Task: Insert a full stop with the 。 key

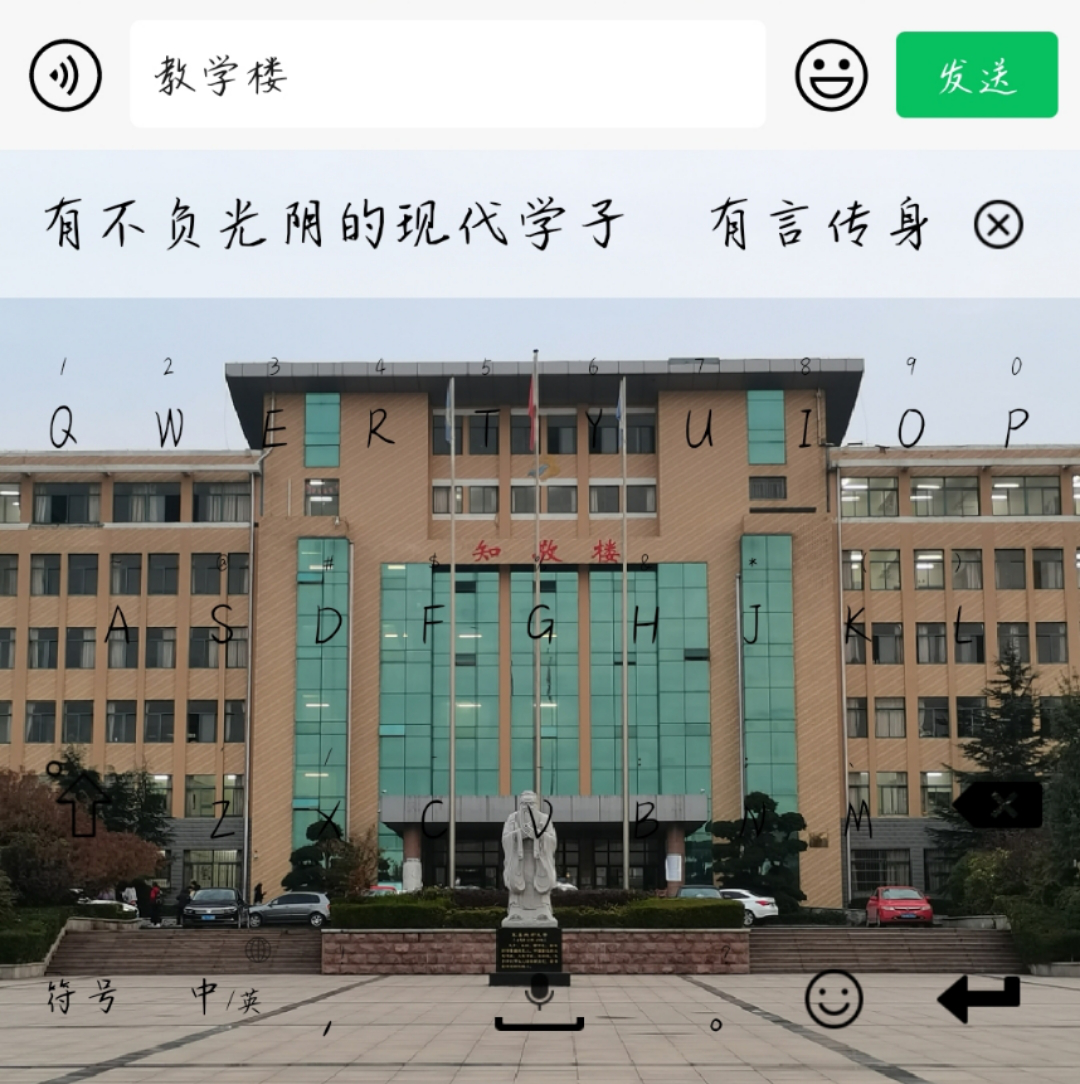Action: [715, 1023]
